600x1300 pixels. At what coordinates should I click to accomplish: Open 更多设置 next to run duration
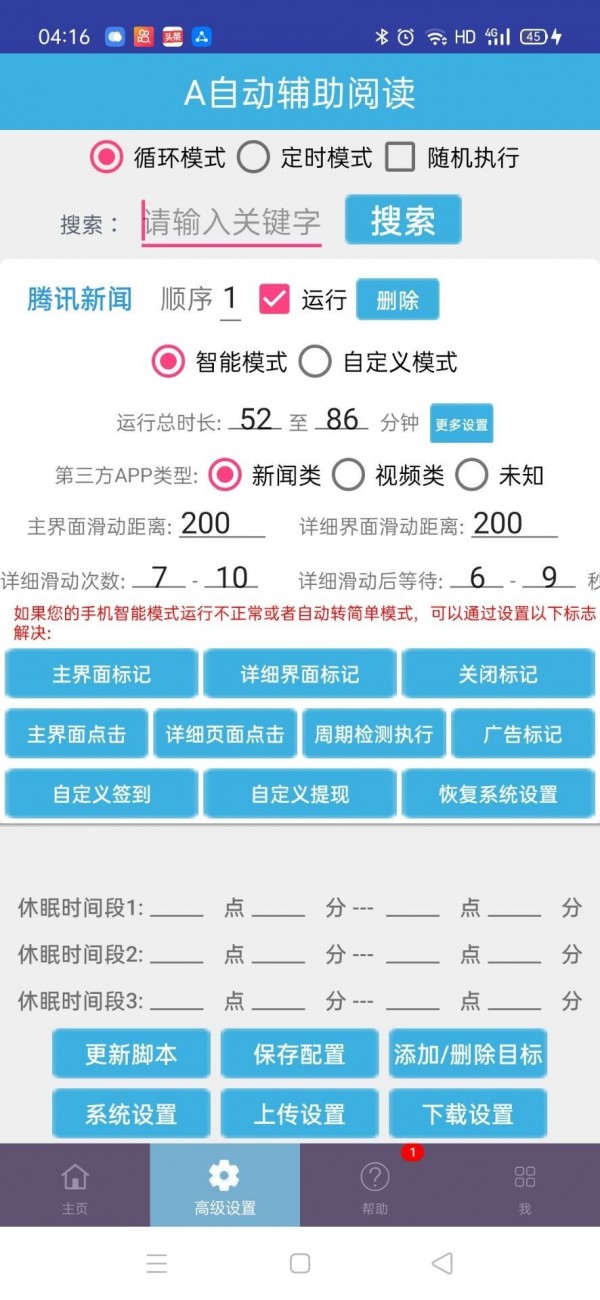(461, 424)
